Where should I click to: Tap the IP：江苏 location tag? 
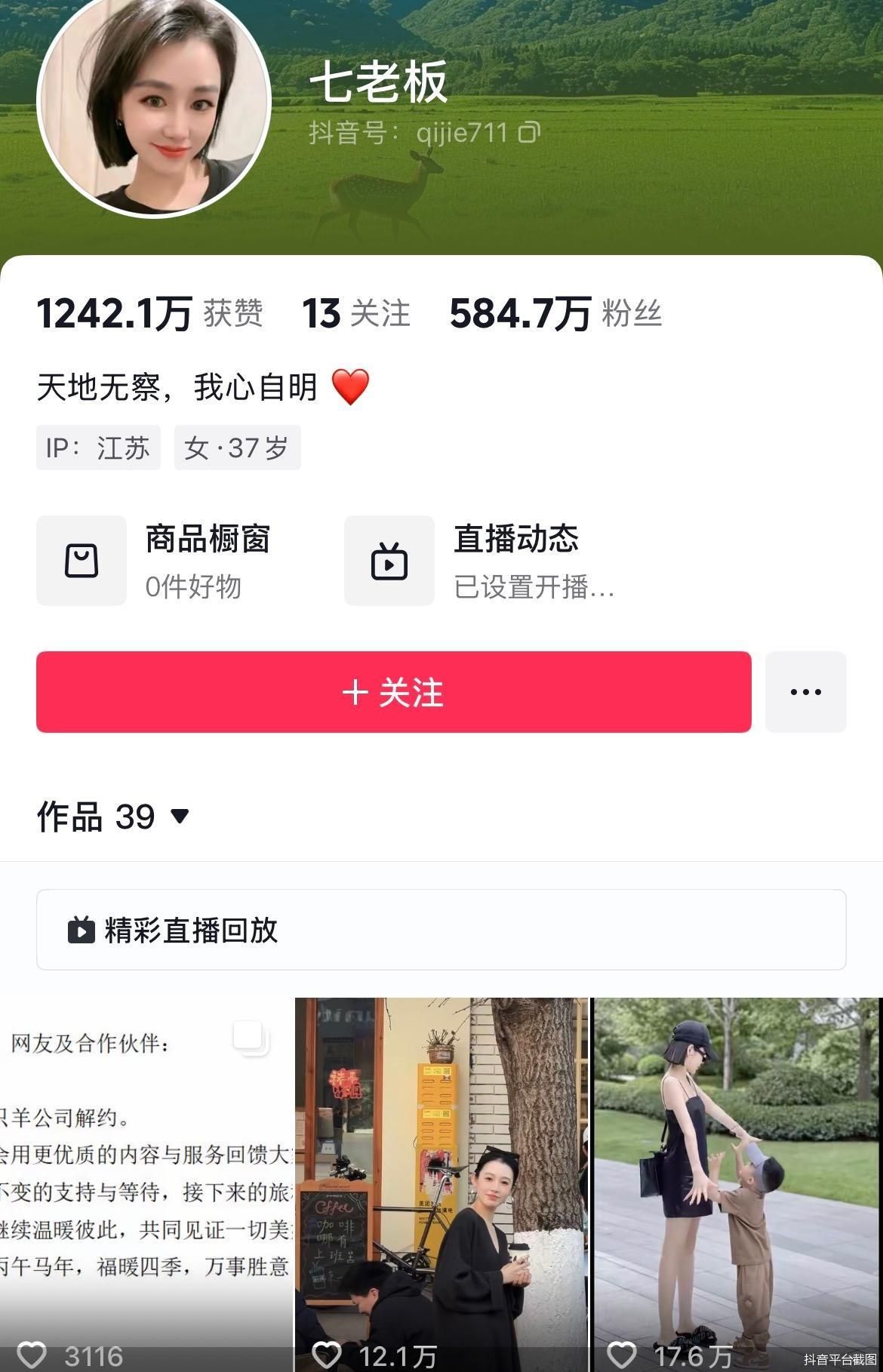coord(98,448)
